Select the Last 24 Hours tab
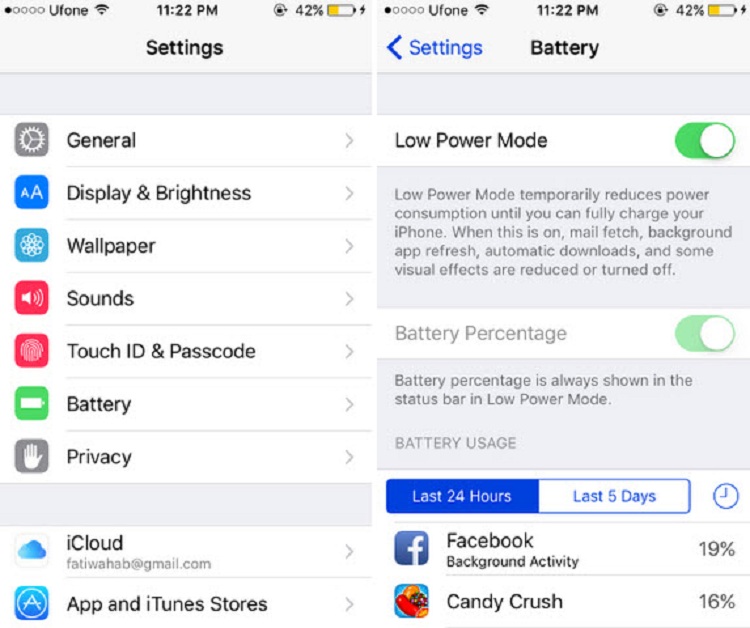 462,496
